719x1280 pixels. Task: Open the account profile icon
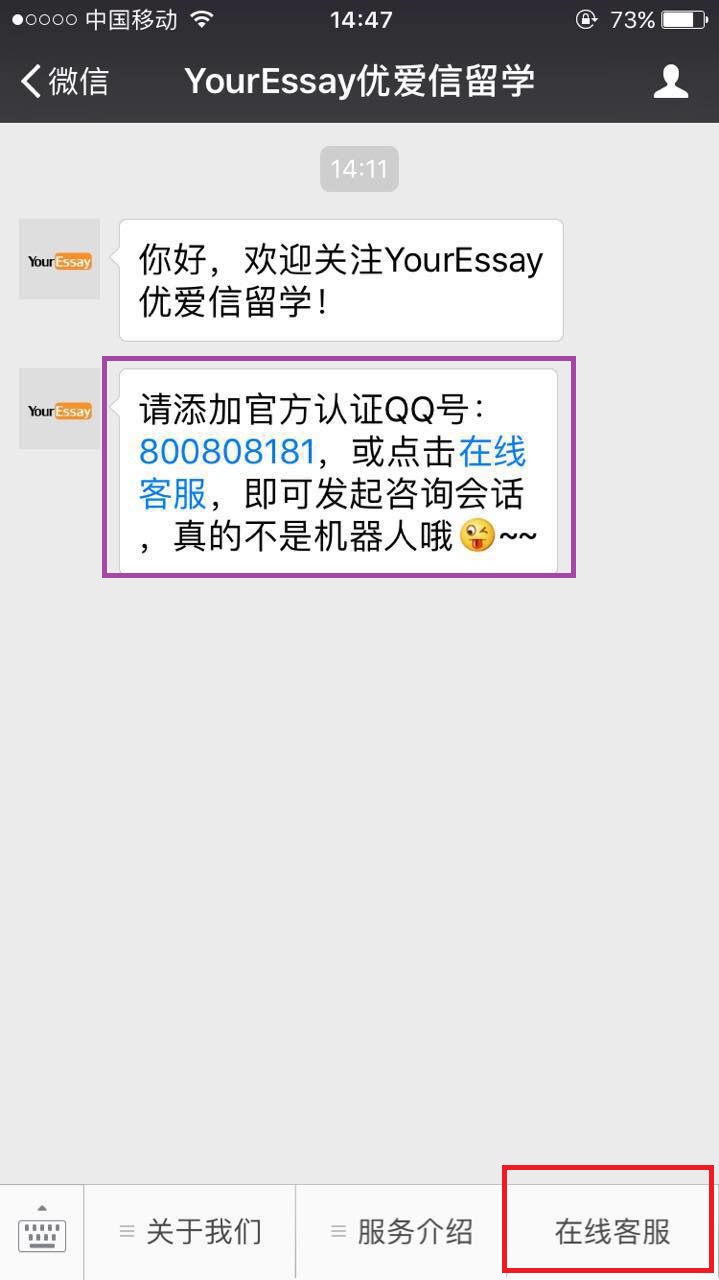pos(671,82)
